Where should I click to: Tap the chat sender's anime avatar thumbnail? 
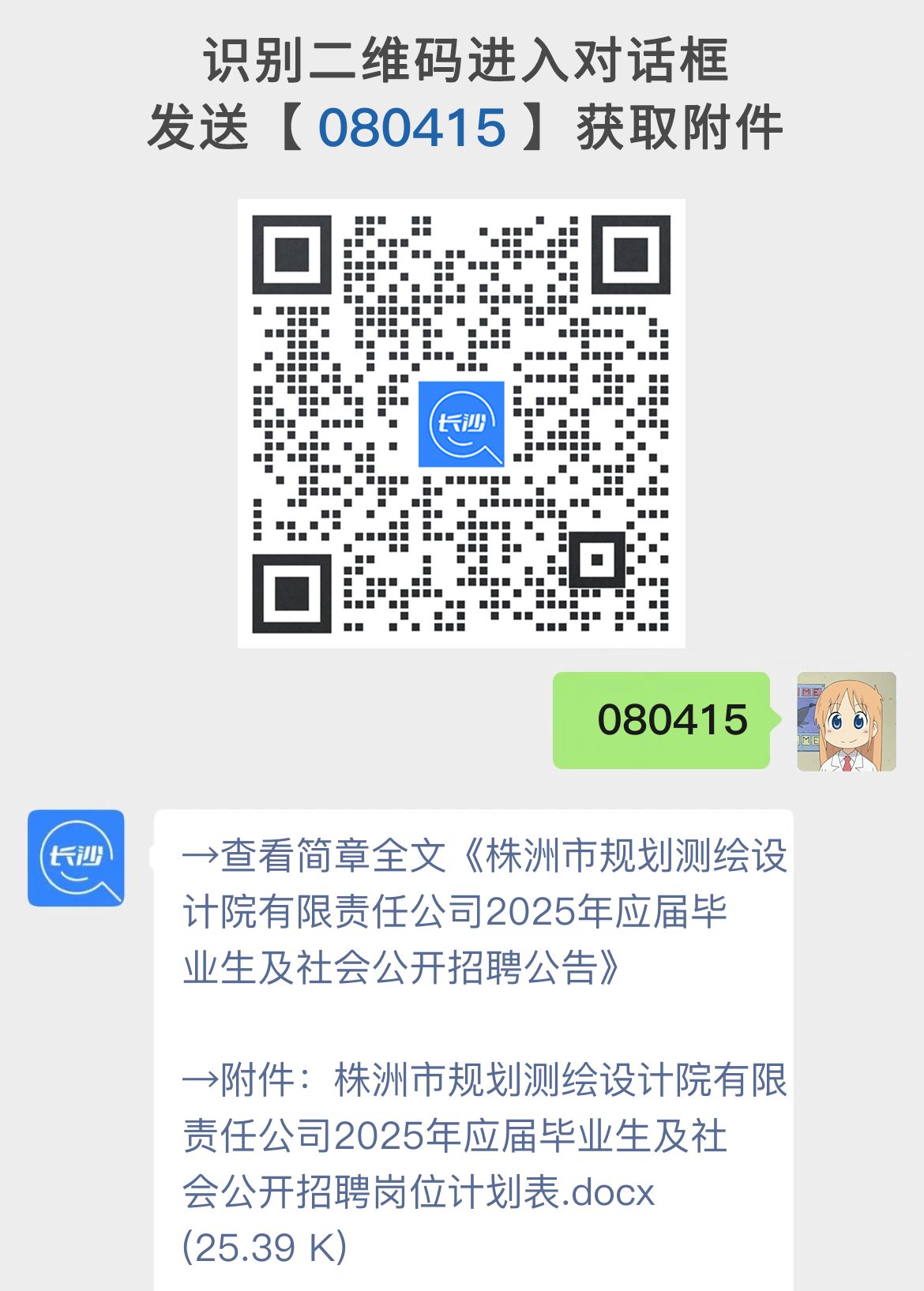pos(845,723)
